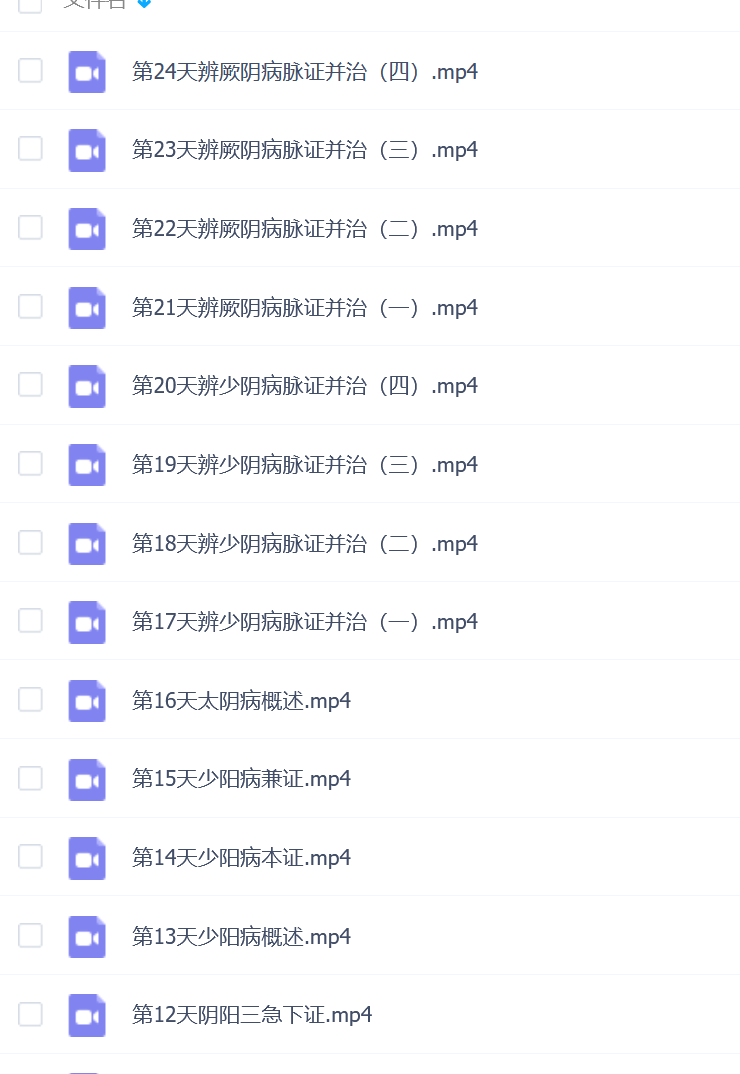This screenshot has height=1074, width=740.
Task: Select checkbox next to 第15天少阳病兼证.mp4
Action: (30, 778)
